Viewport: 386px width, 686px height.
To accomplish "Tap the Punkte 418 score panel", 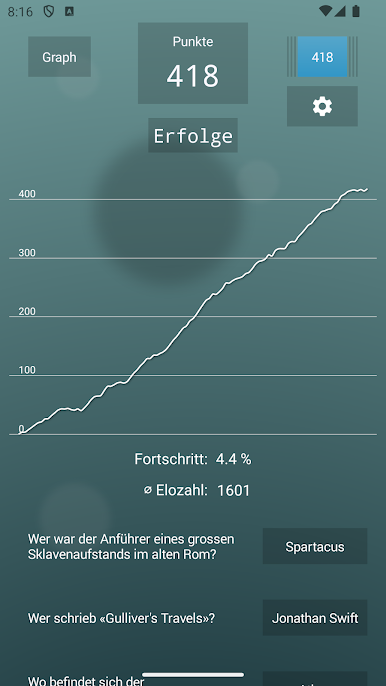I will 193,63.
